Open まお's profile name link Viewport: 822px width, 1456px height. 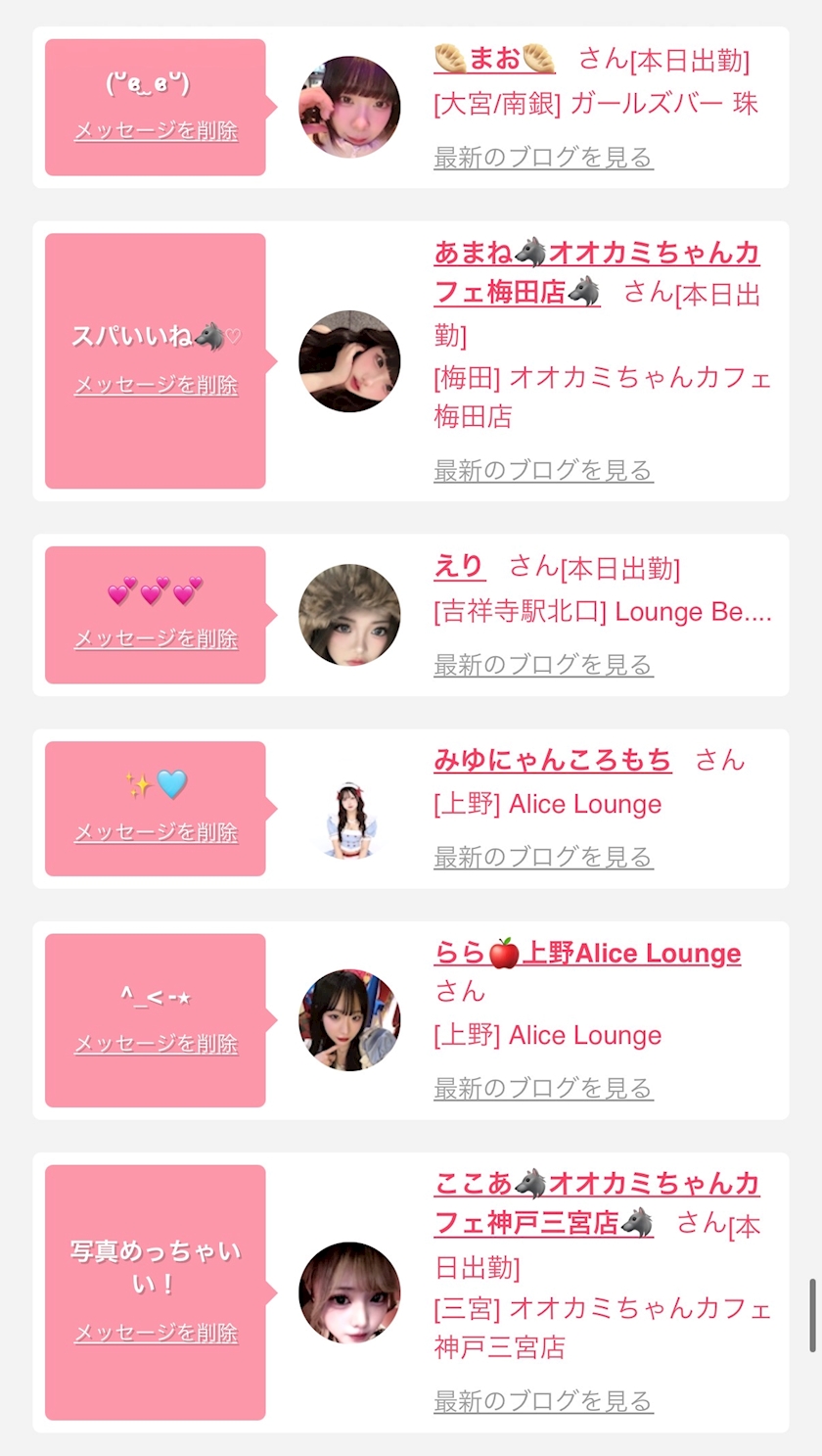coord(495,60)
